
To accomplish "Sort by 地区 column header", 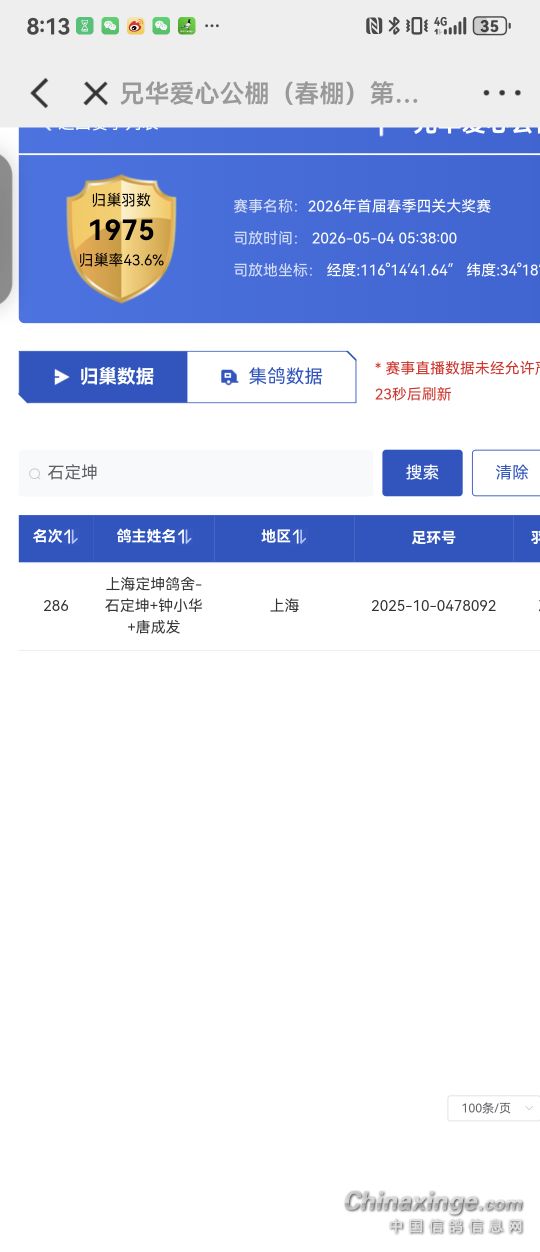I will pos(284,538).
